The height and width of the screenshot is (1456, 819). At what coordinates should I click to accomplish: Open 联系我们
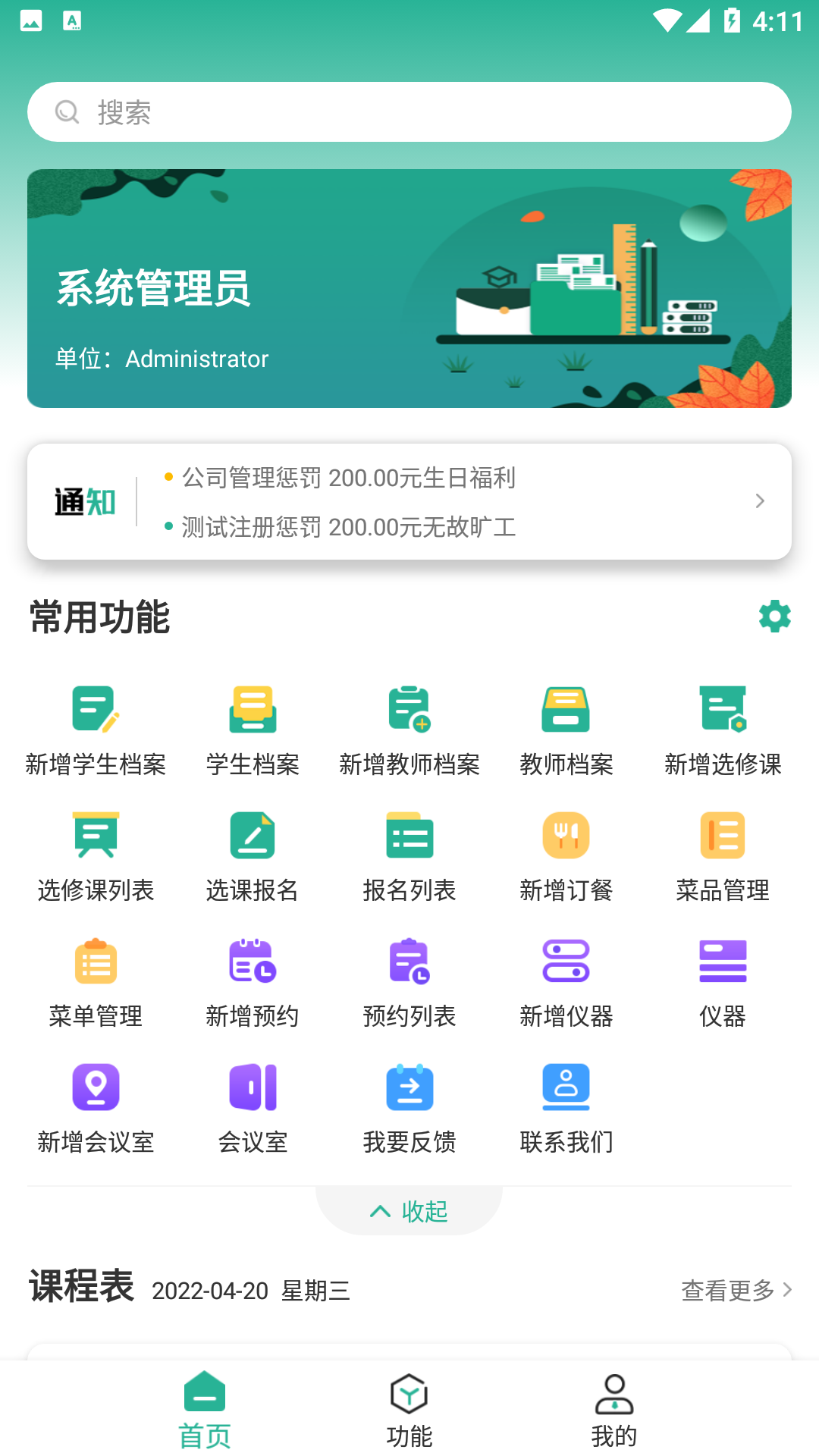pyautogui.click(x=566, y=1106)
